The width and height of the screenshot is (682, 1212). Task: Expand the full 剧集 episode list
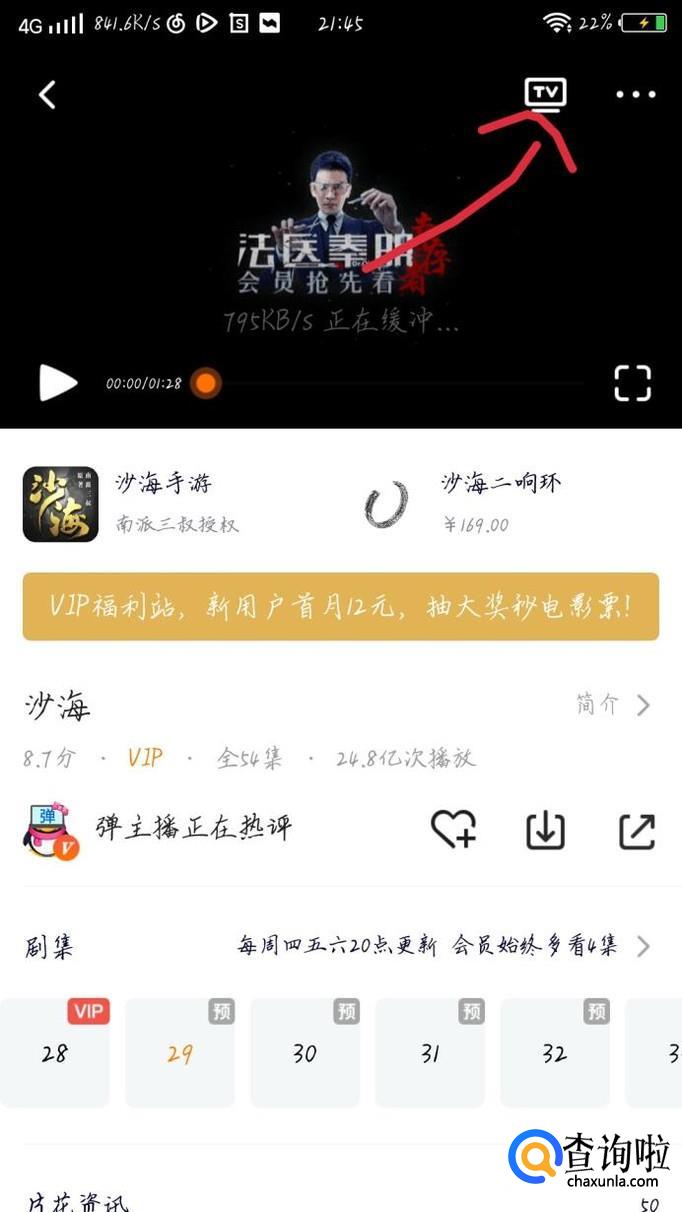[642, 946]
